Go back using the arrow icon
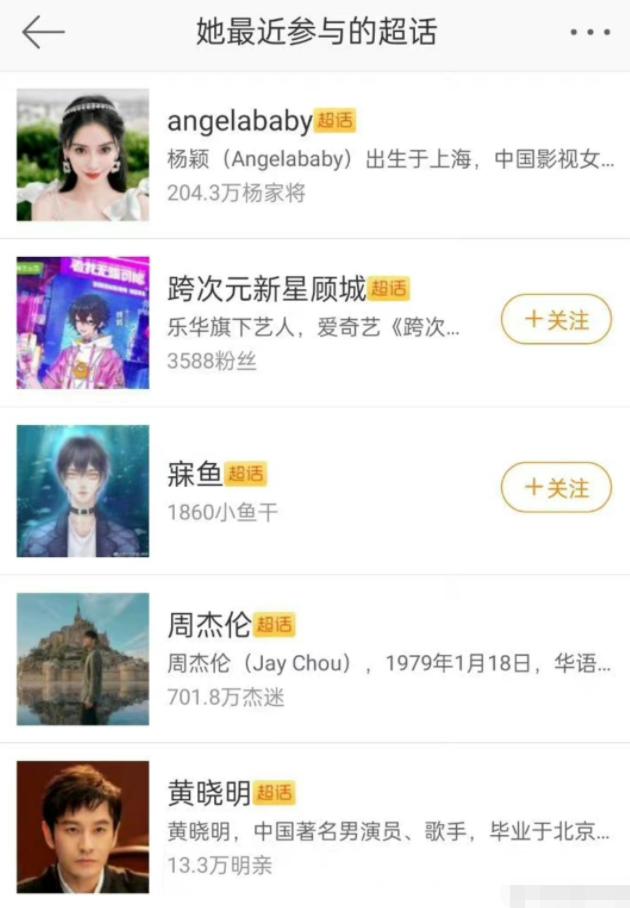The image size is (630, 908). [43, 32]
